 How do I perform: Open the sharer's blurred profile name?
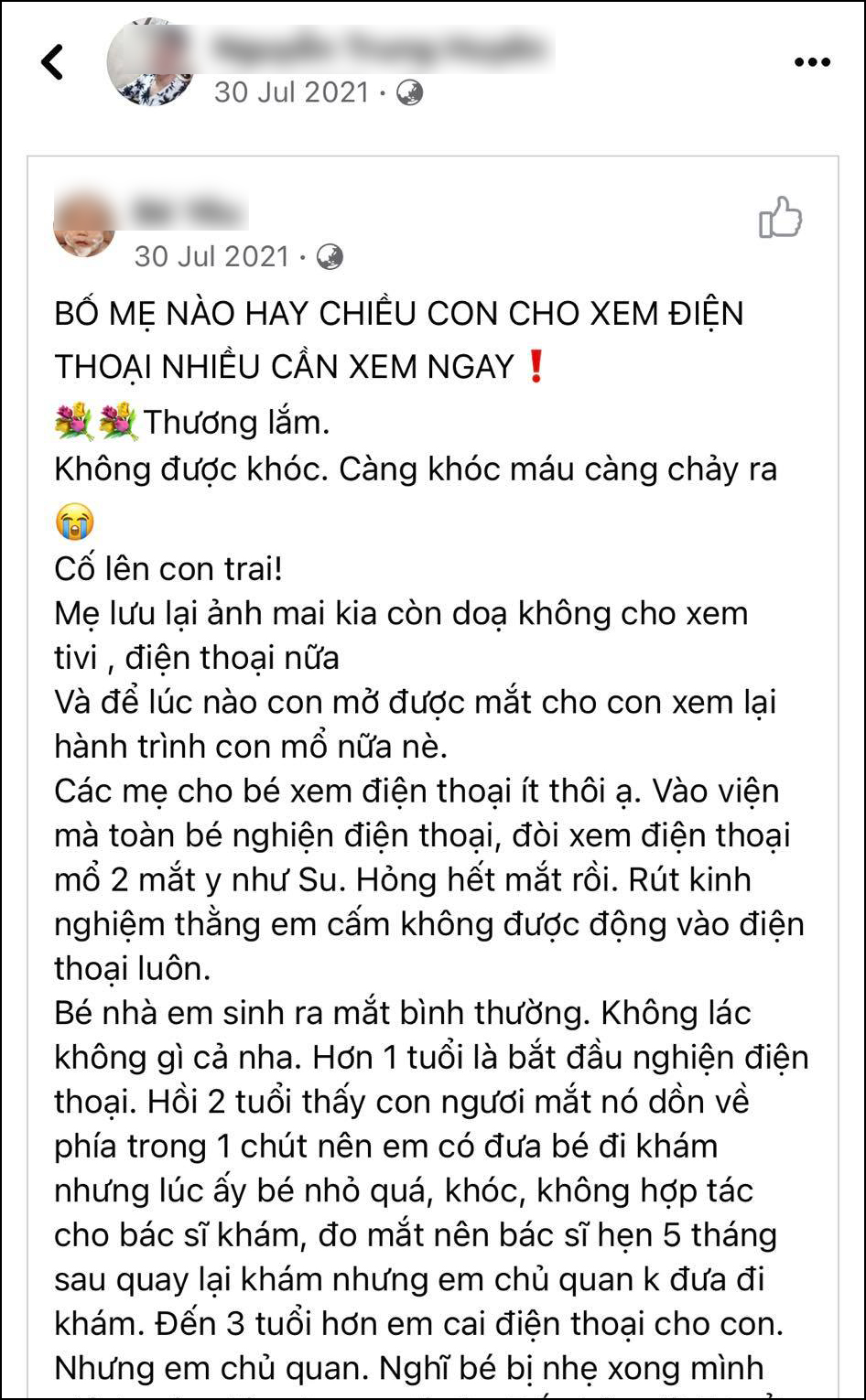pos(378,47)
